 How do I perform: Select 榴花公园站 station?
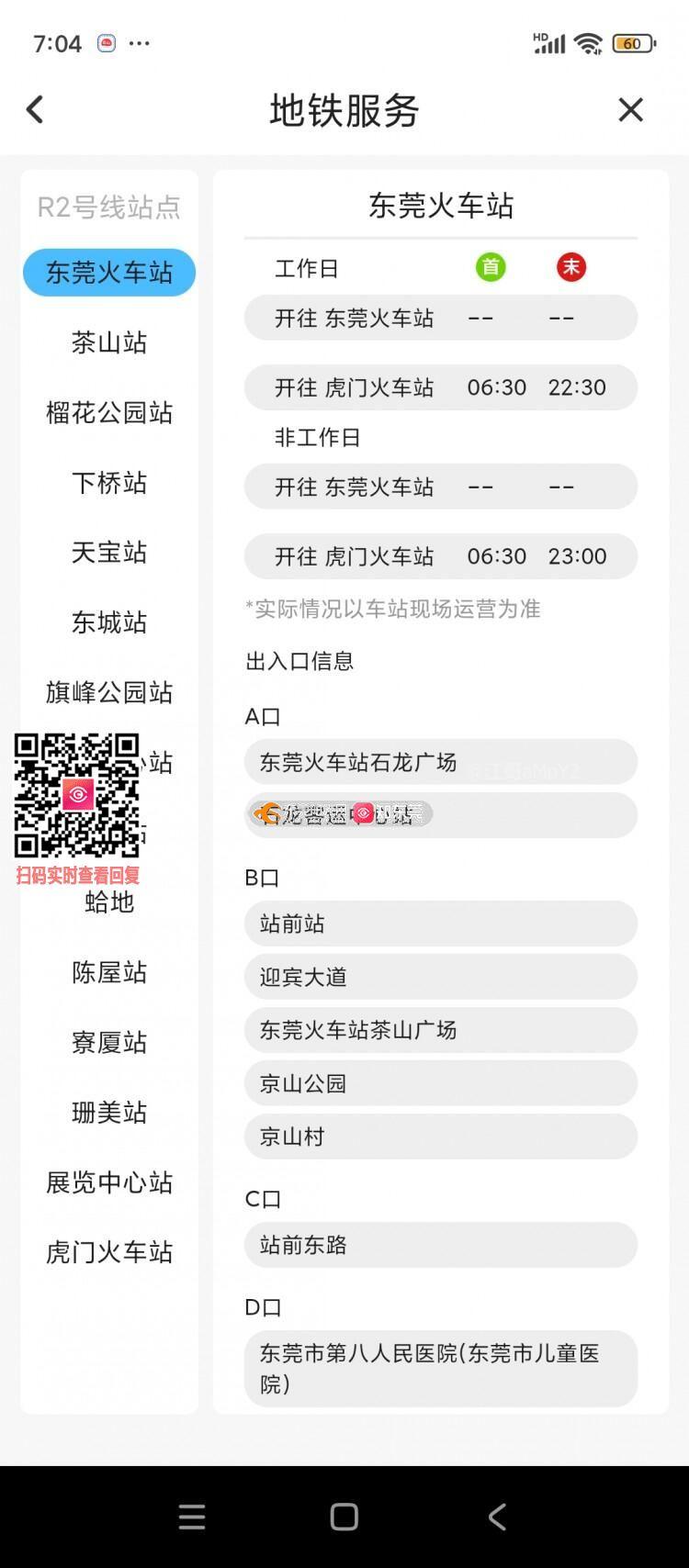click(x=109, y=412)
